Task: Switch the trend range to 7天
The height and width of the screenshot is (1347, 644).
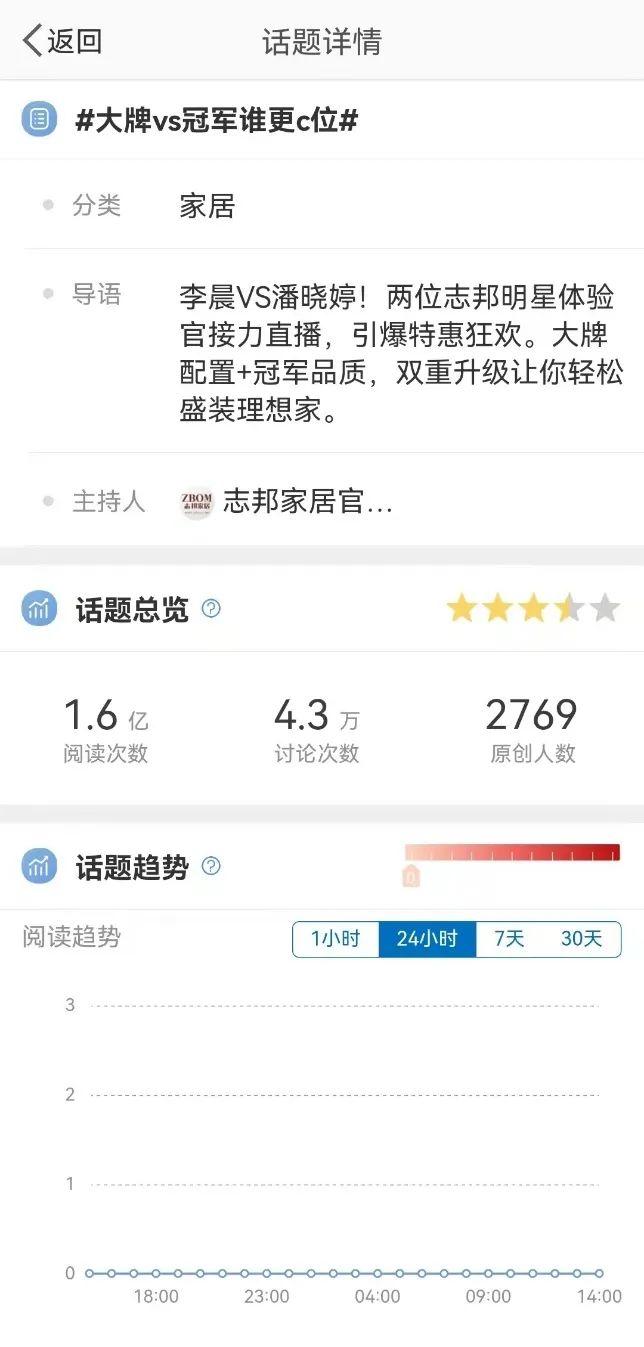Action: coord(509,939)
